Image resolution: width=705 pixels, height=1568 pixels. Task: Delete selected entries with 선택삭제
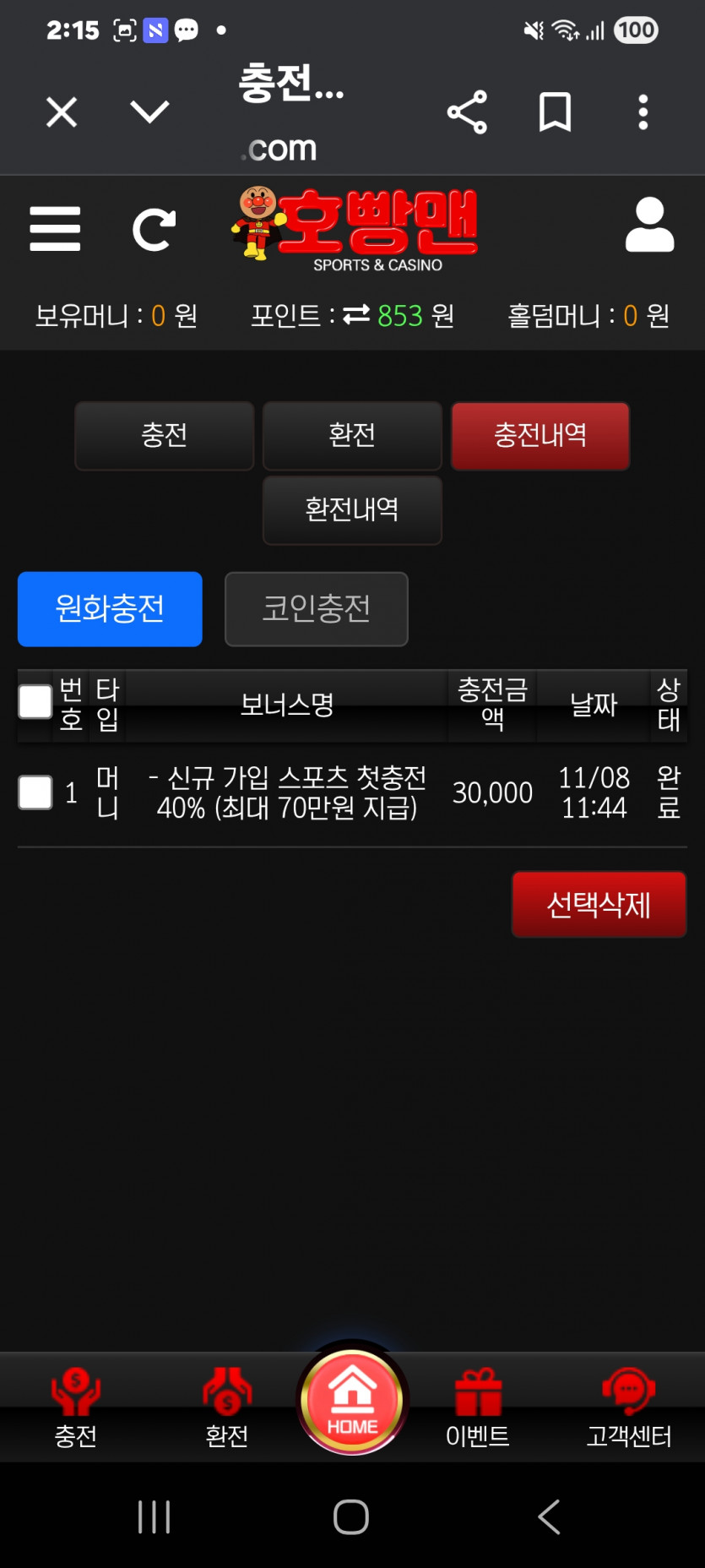[599, 905]
